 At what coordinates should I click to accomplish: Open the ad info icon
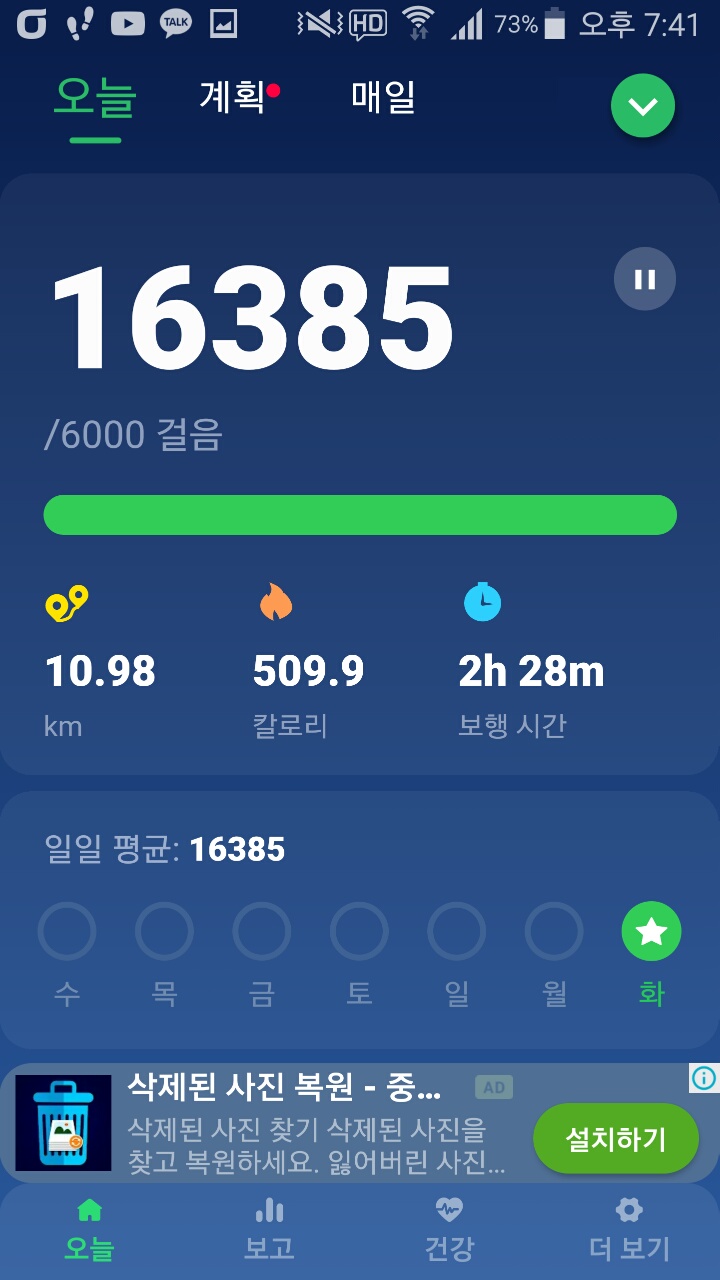point(704,1078)
